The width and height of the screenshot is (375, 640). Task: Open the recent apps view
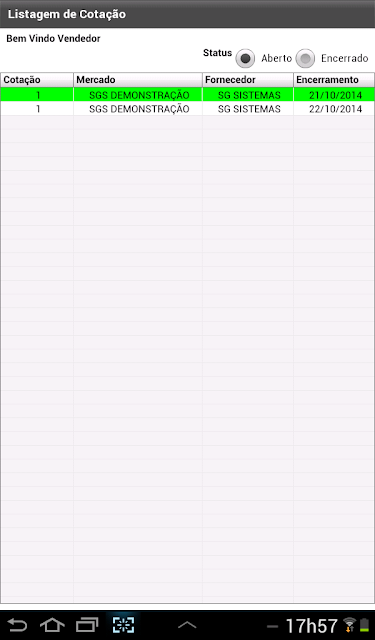(x=87, y=625)
